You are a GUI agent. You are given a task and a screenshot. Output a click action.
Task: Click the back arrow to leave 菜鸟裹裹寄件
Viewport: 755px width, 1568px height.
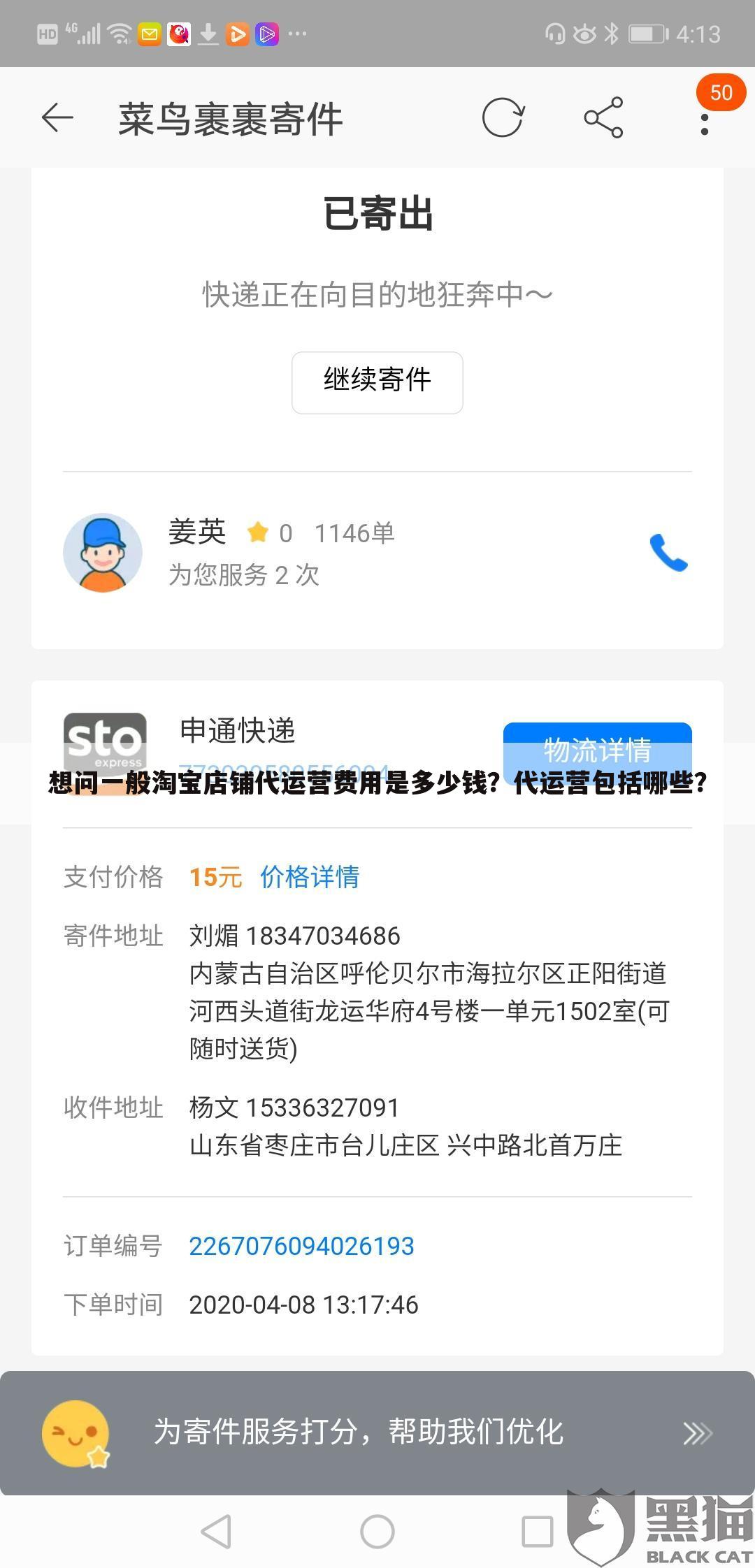coord(58,117)
